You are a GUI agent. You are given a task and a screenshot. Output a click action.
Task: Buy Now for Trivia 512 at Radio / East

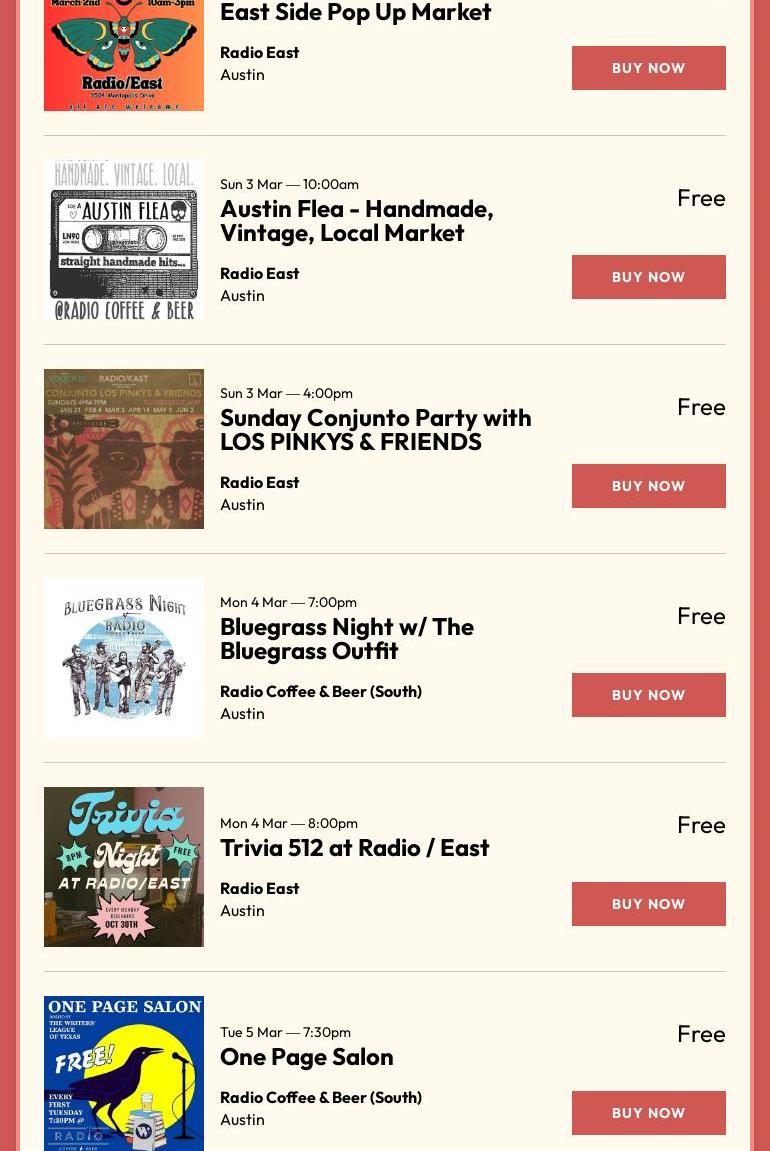point(648,904)
